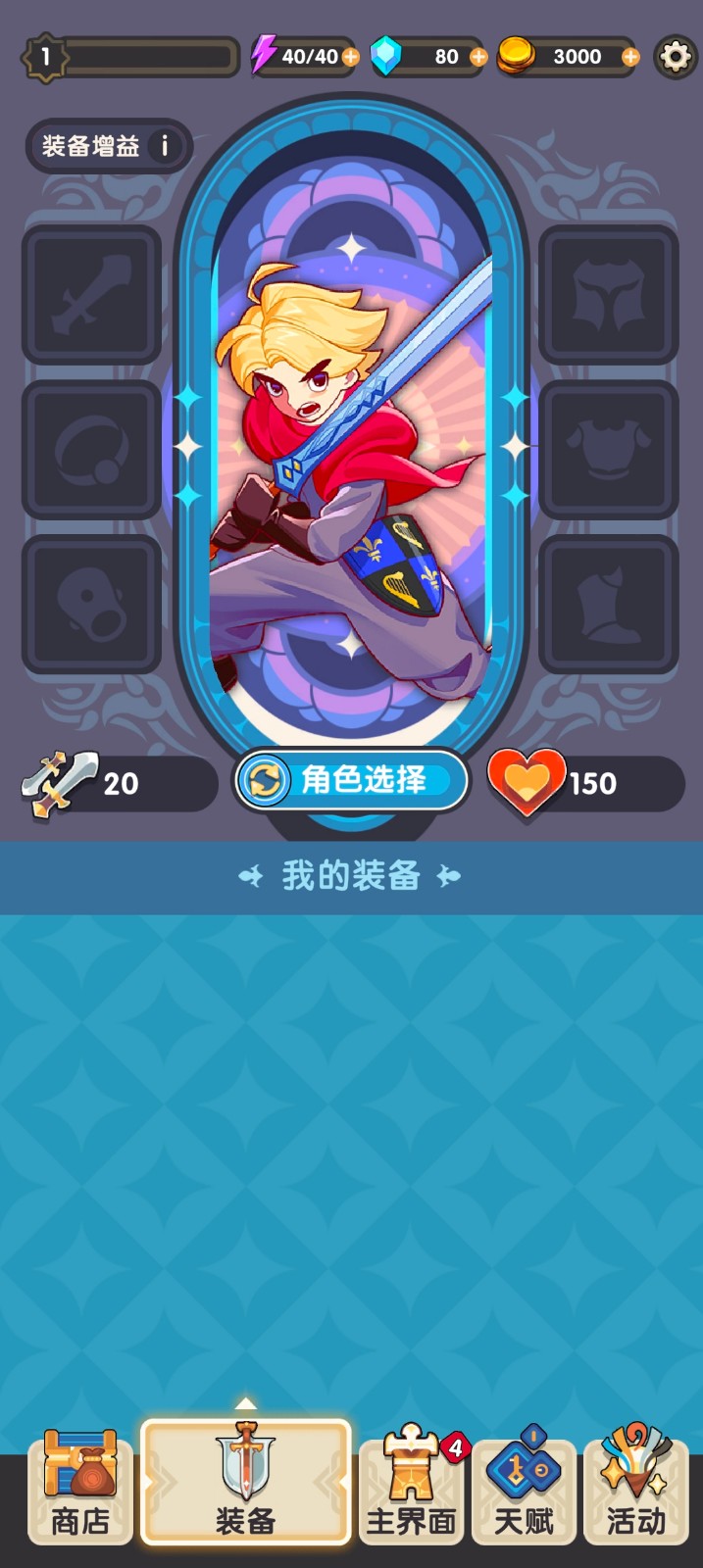Tap the 角色选择 button

(x=351, y=781)
